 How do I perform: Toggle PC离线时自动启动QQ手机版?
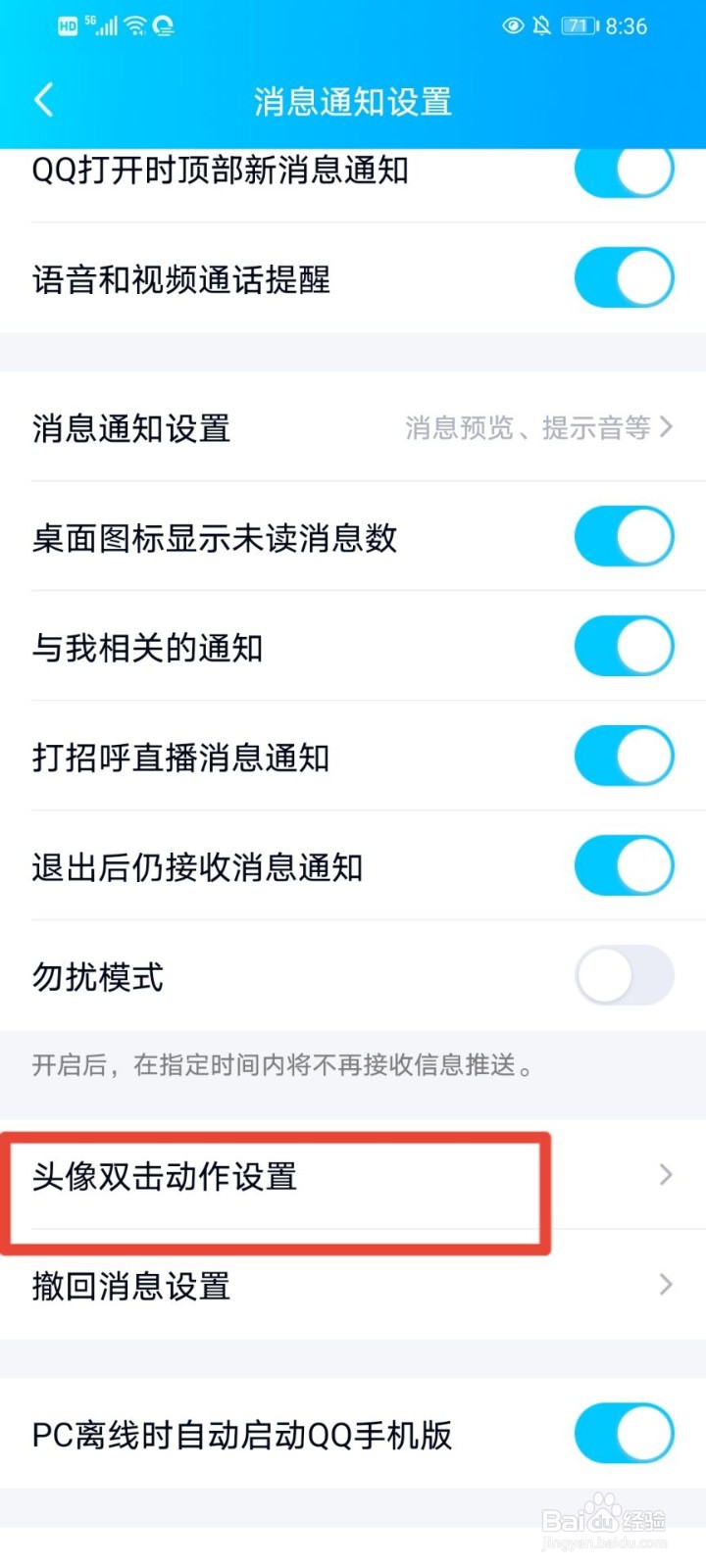click(625, 1434)
